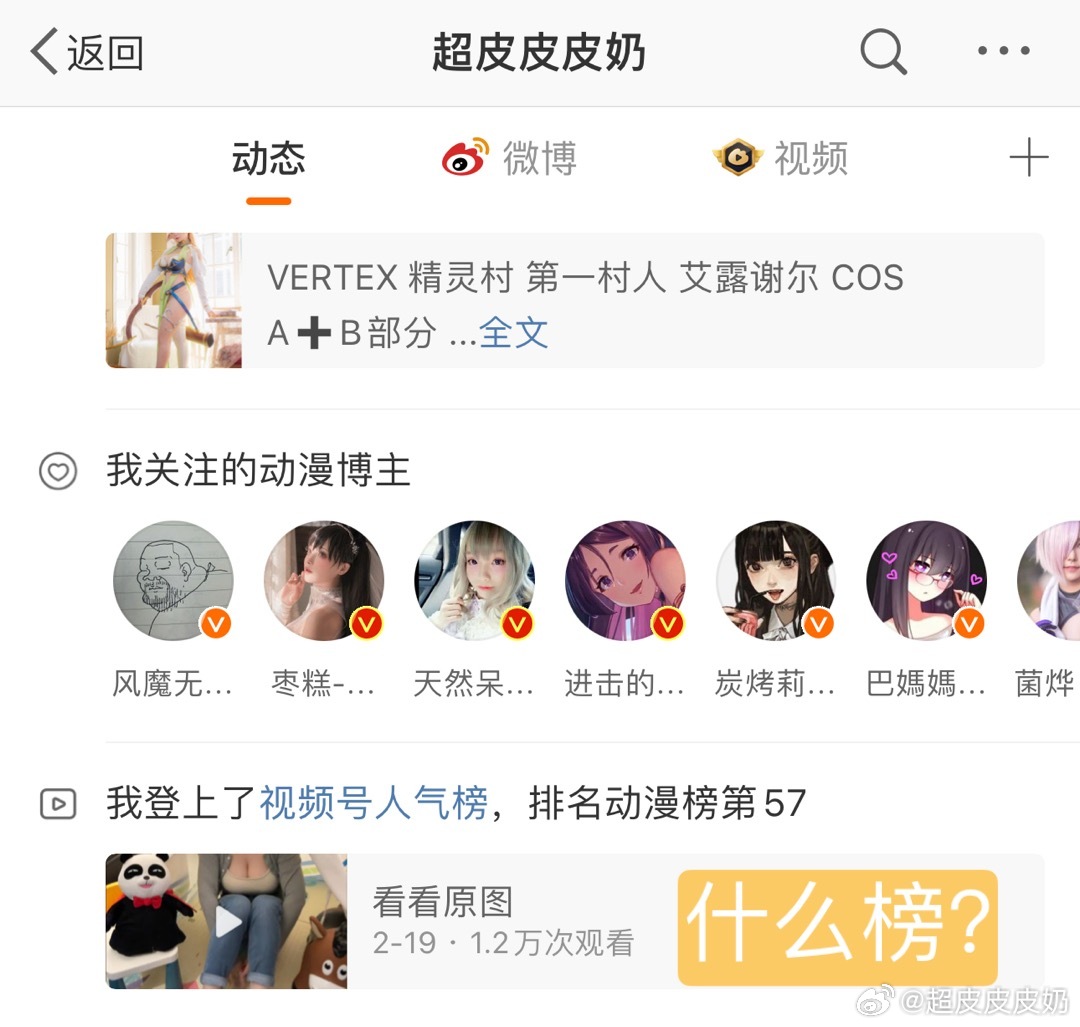Viewport: 1080px width, 1027px height.
Task: Open the VERTEX 精灵村 COS post thumbnail
Action: coord(174,300)
